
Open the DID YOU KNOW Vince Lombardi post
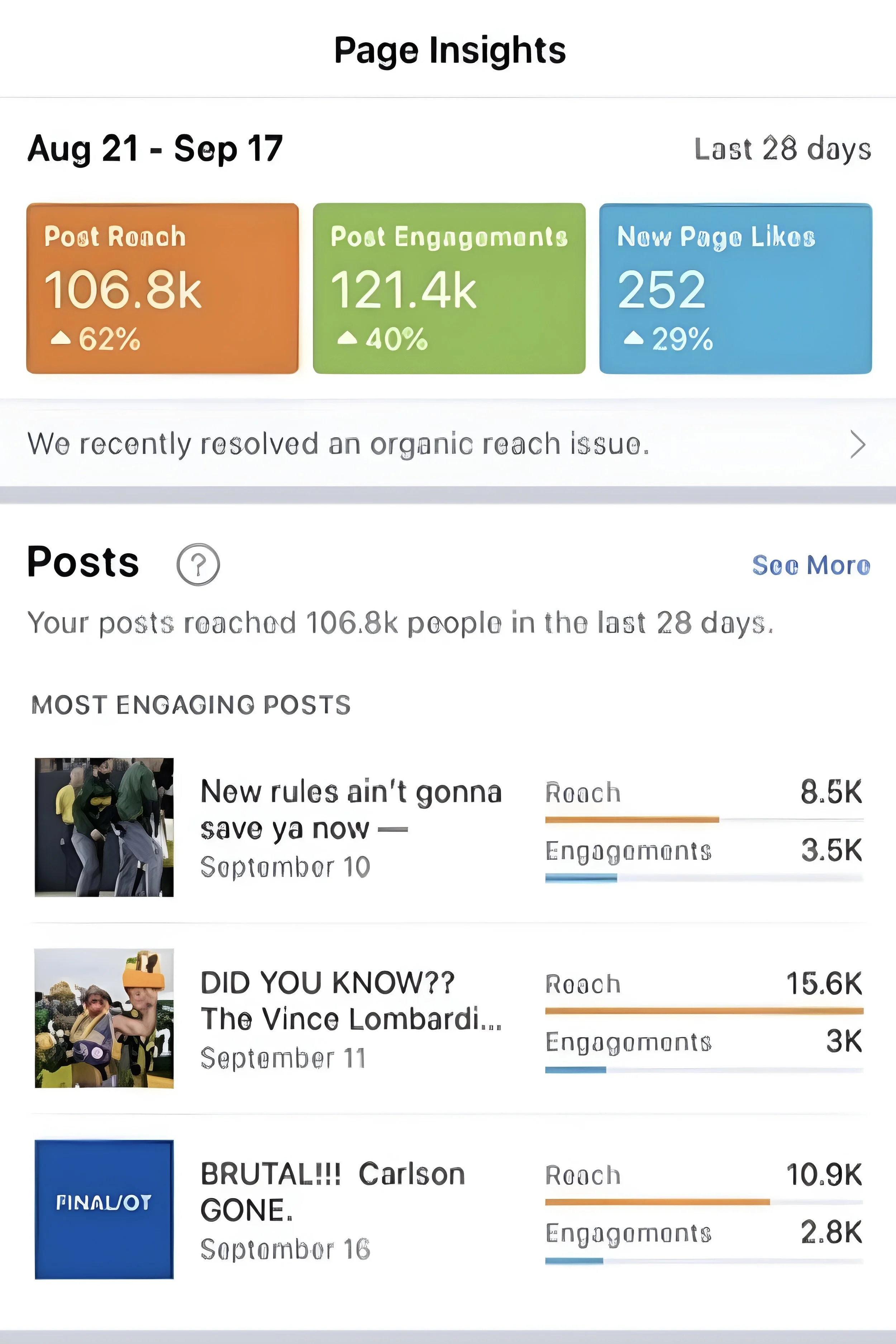click(351, 1018)
